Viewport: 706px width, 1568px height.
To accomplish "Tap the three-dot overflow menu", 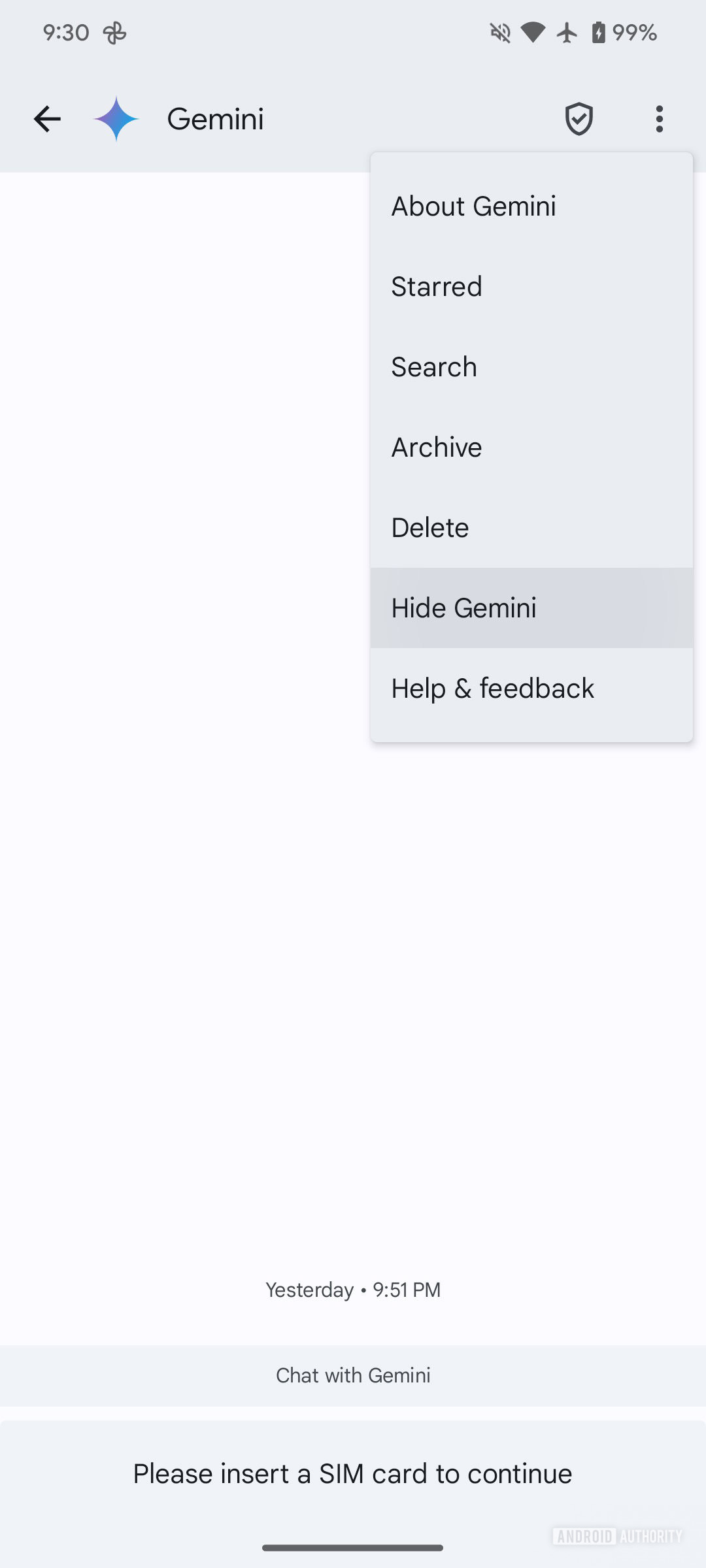I will click(x=659, y=119).
